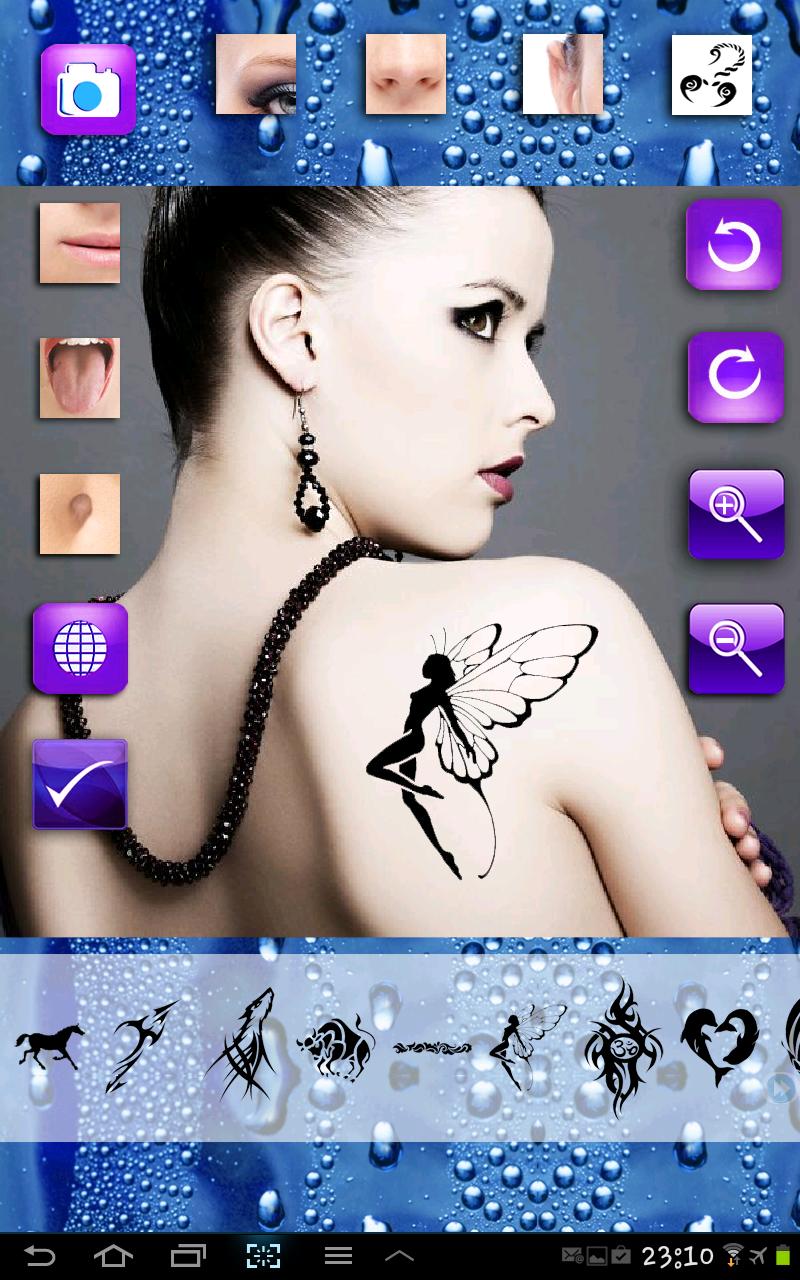Screen dimensions: 800x1280
Task: Rotate the tattoo counterclockwise
Action: point(734,245)
